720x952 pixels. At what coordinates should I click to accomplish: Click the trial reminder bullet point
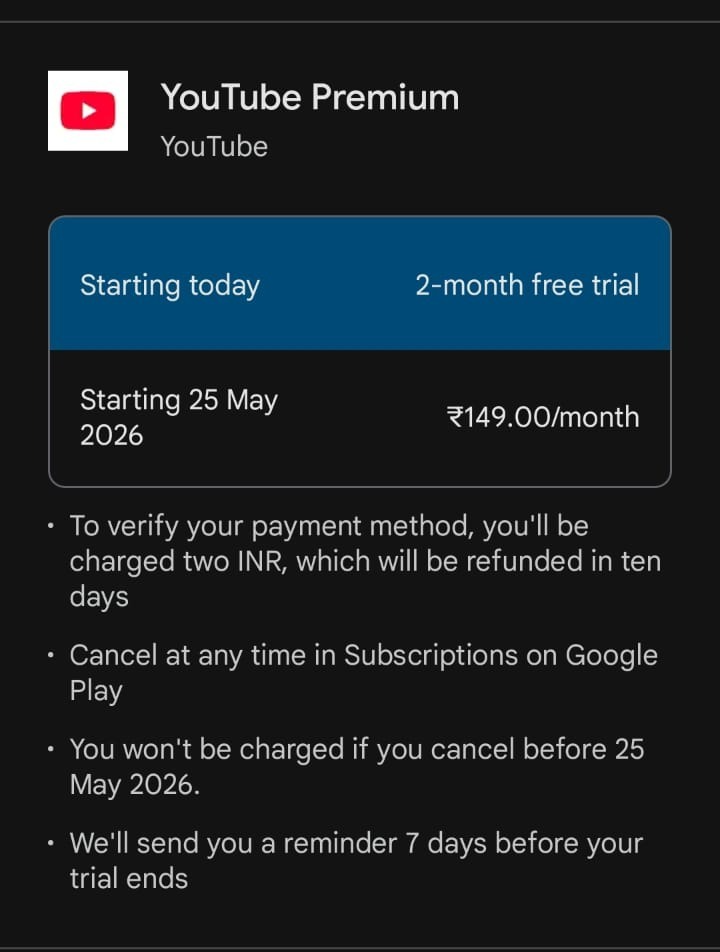[356, 860]
